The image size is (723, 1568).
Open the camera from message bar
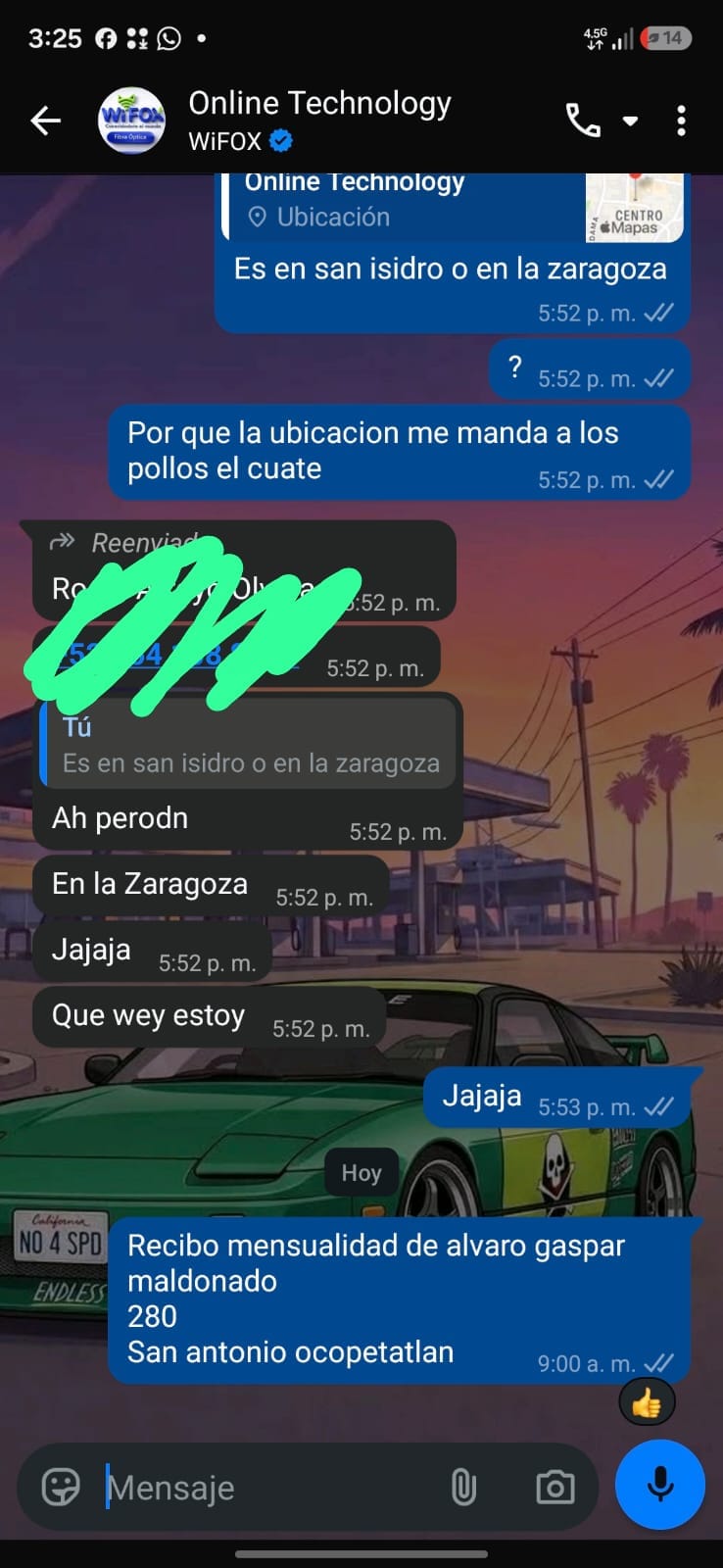pyautogui.click(x=555, y=1488)
